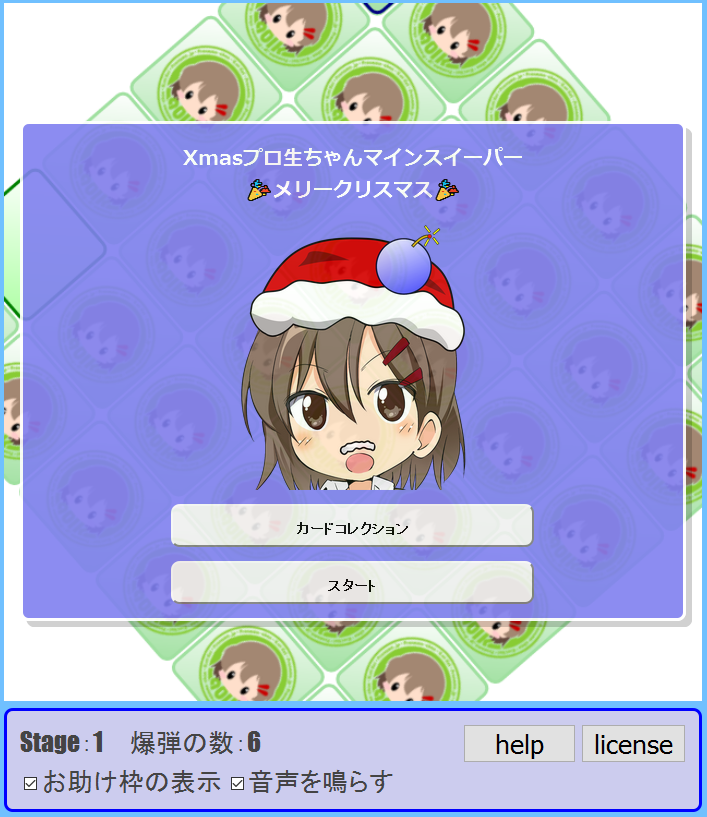This screenshot has width=707, height=817.
Task: View the license info
Action: tap(633, 745)
